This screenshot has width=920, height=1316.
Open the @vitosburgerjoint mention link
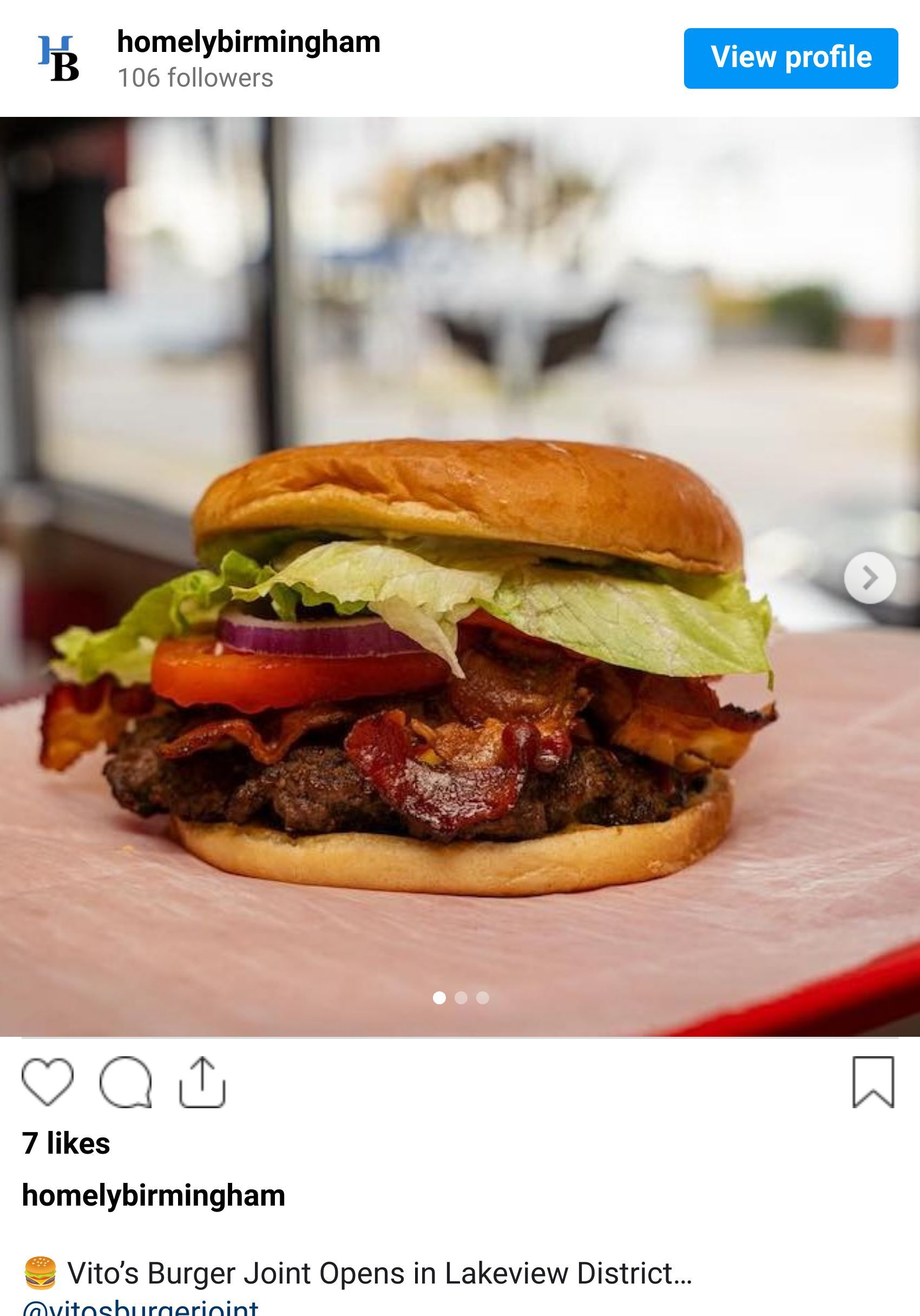point(141,1308)
